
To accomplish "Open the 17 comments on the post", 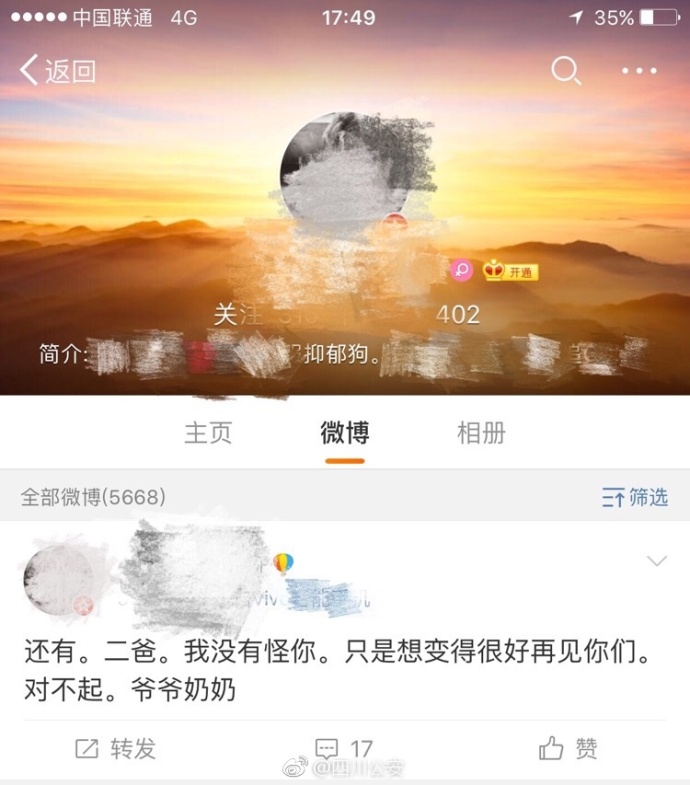I will pyautogui.click(x=344, y=748).
